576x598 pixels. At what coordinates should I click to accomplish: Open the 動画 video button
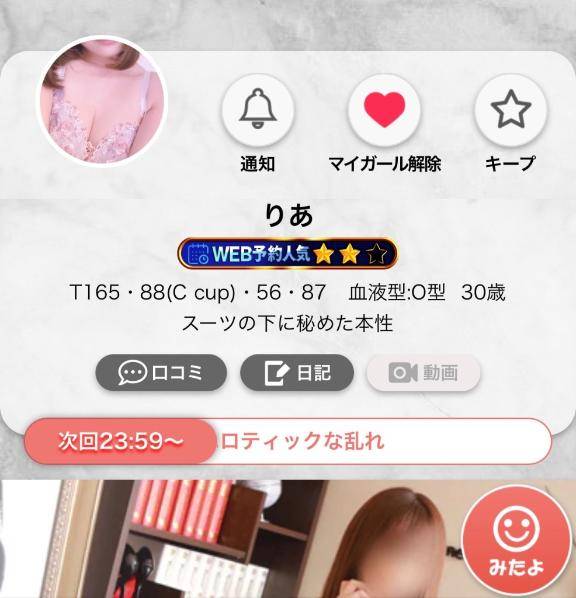point(423,373)
